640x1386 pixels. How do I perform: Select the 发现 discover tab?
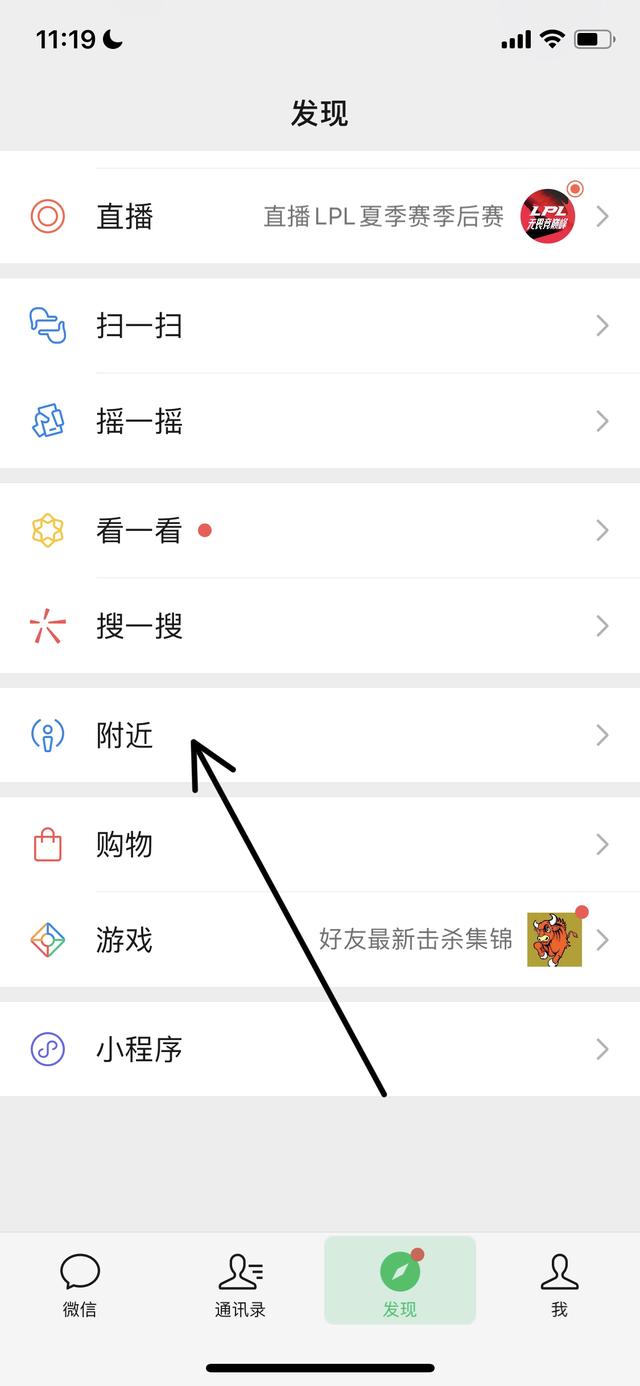400,1285
